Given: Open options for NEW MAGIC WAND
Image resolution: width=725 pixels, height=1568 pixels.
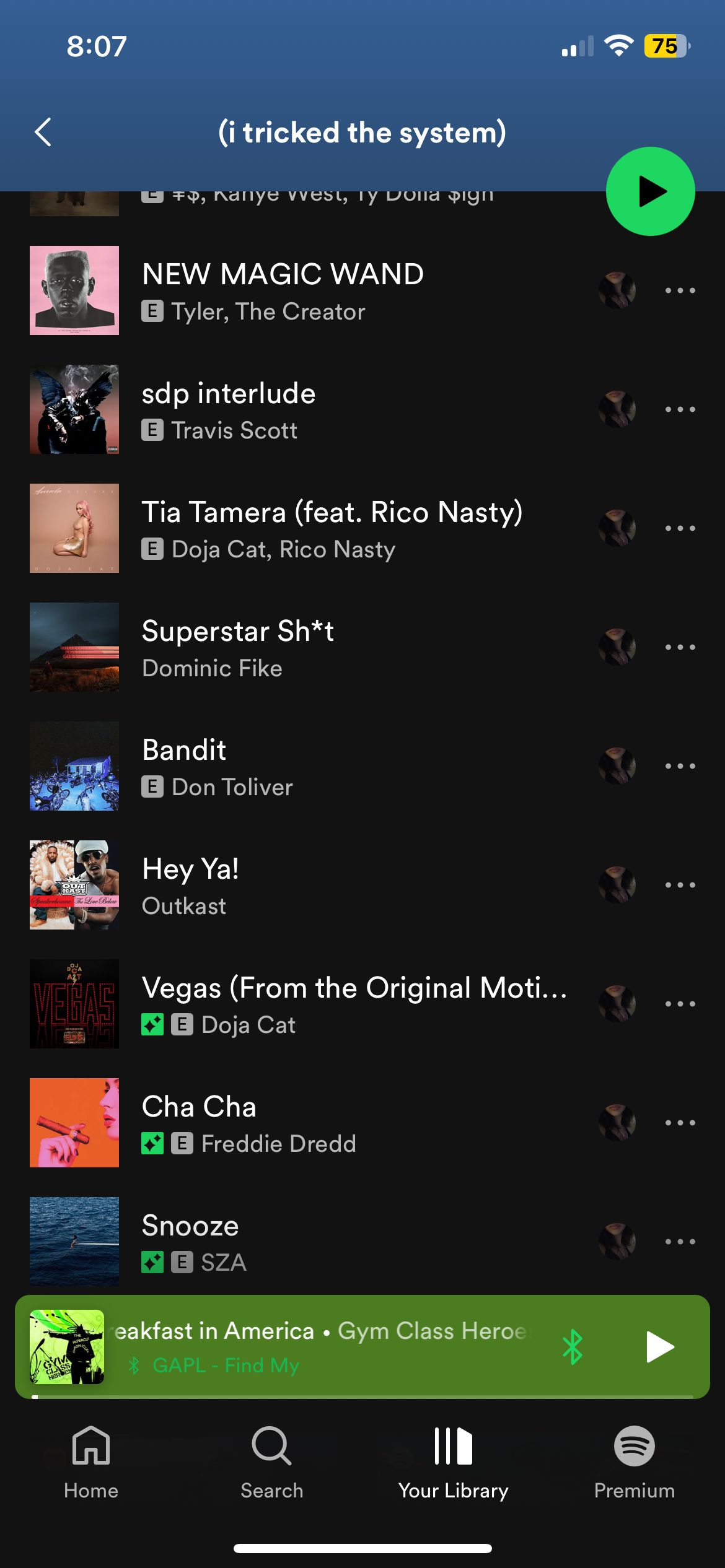Looking at the screenshot, I should 680,290.
